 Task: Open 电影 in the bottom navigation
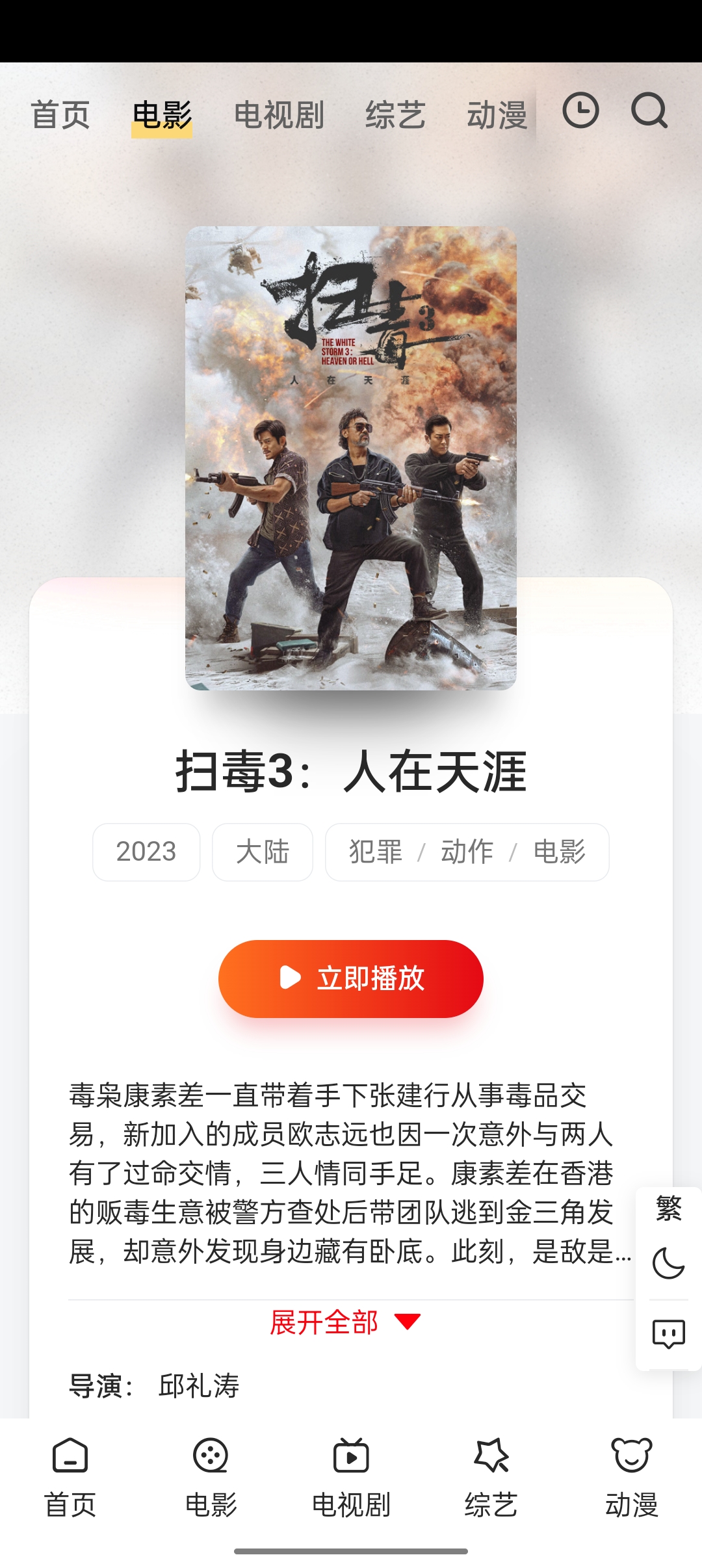click(x=211, y=1477)
